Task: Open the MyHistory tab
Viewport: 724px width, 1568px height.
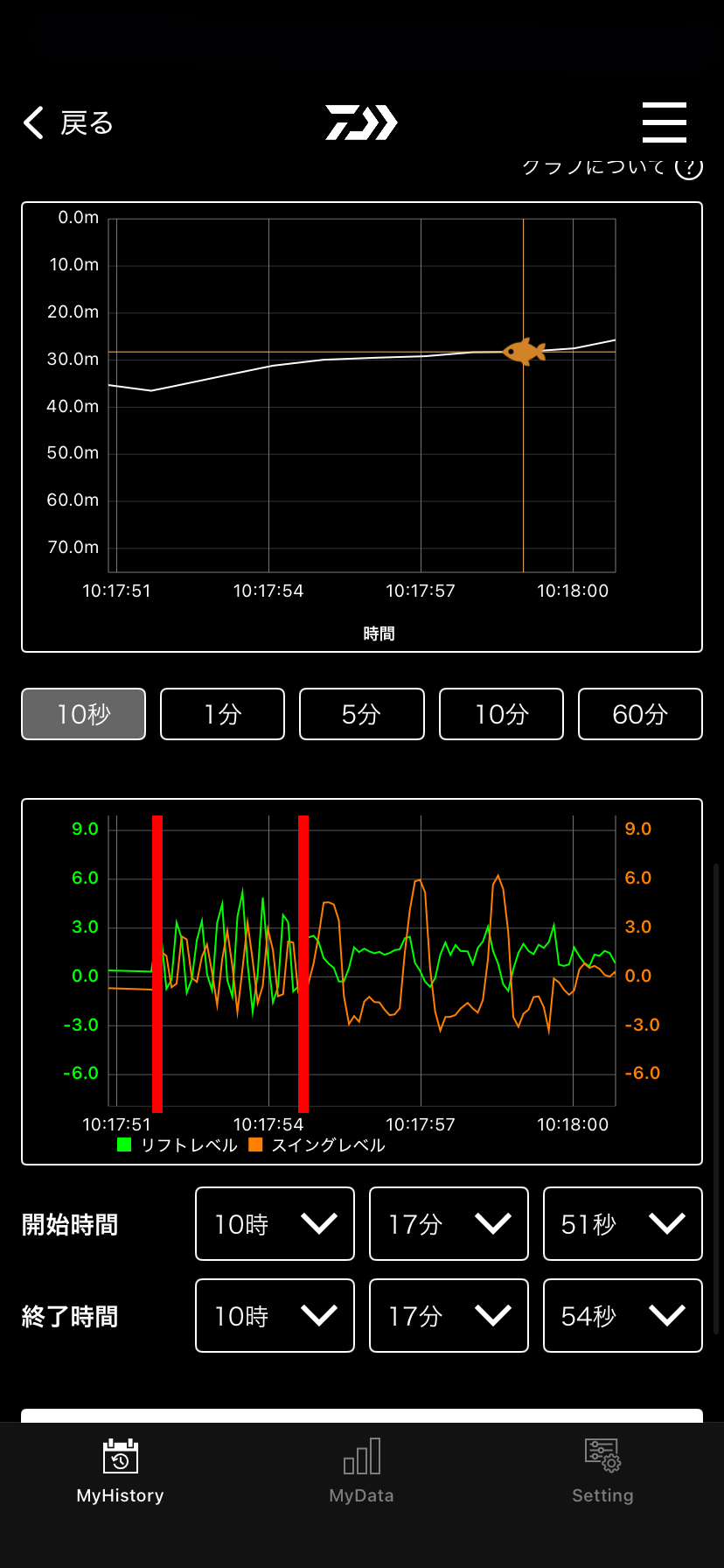Action: 121,1472
